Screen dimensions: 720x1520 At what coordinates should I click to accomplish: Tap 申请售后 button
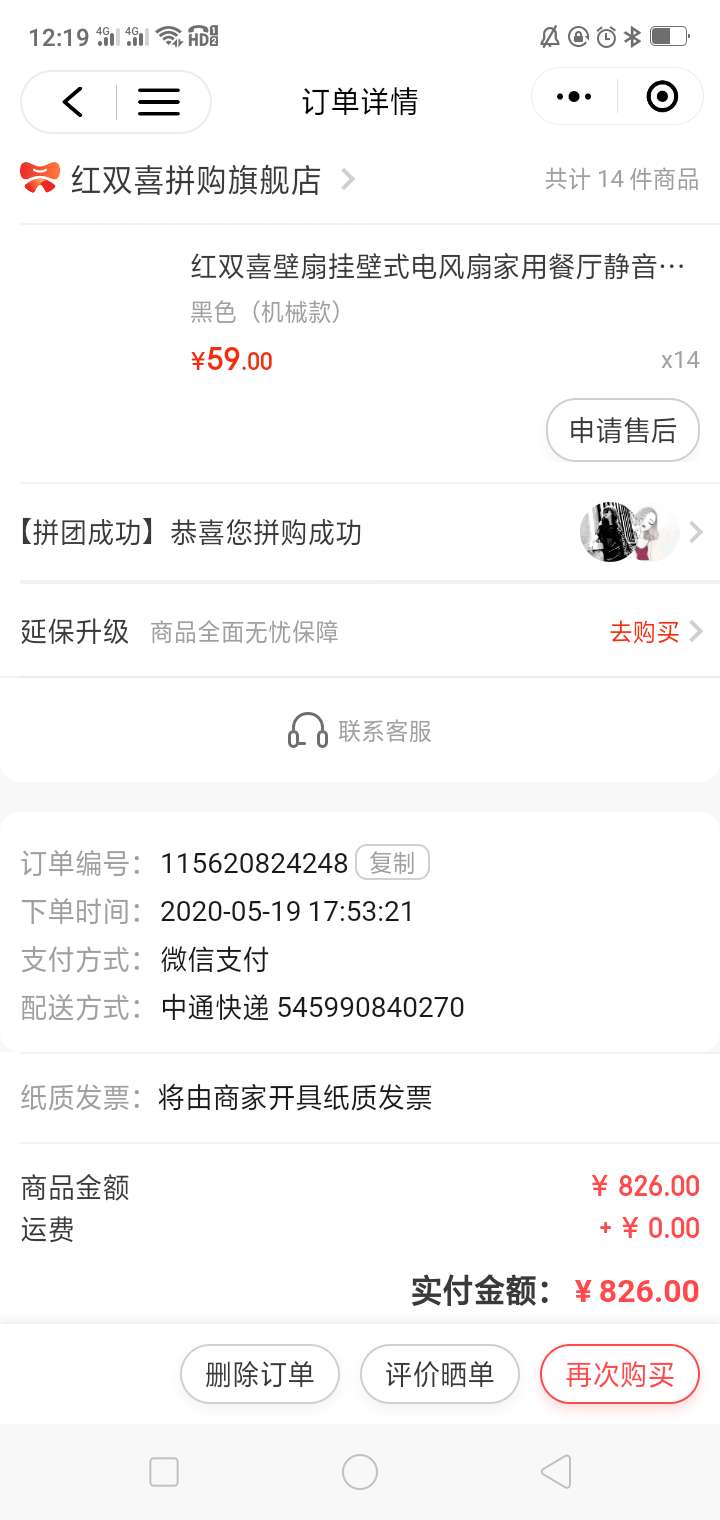(x=622, y=431)
